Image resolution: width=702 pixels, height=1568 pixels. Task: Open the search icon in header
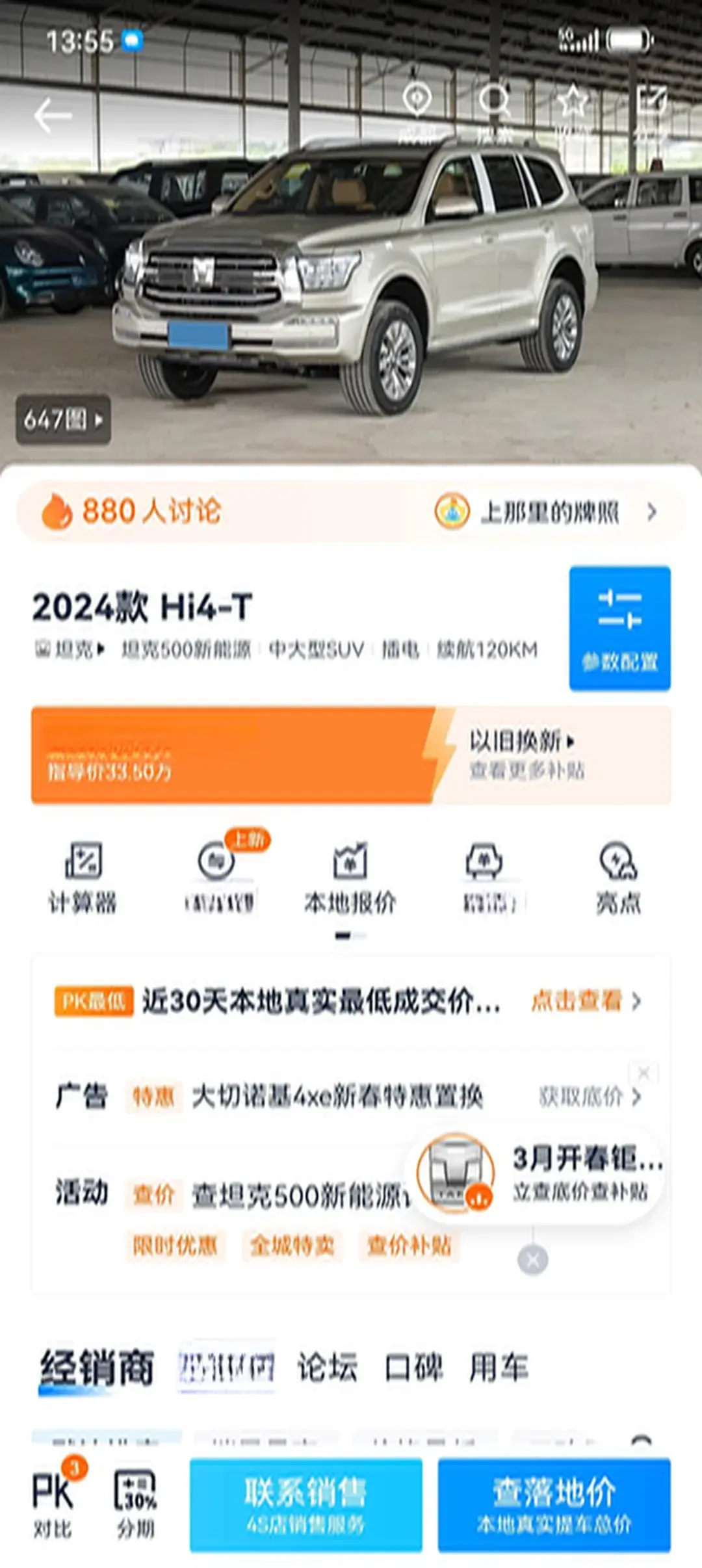(x=495, y=111)
